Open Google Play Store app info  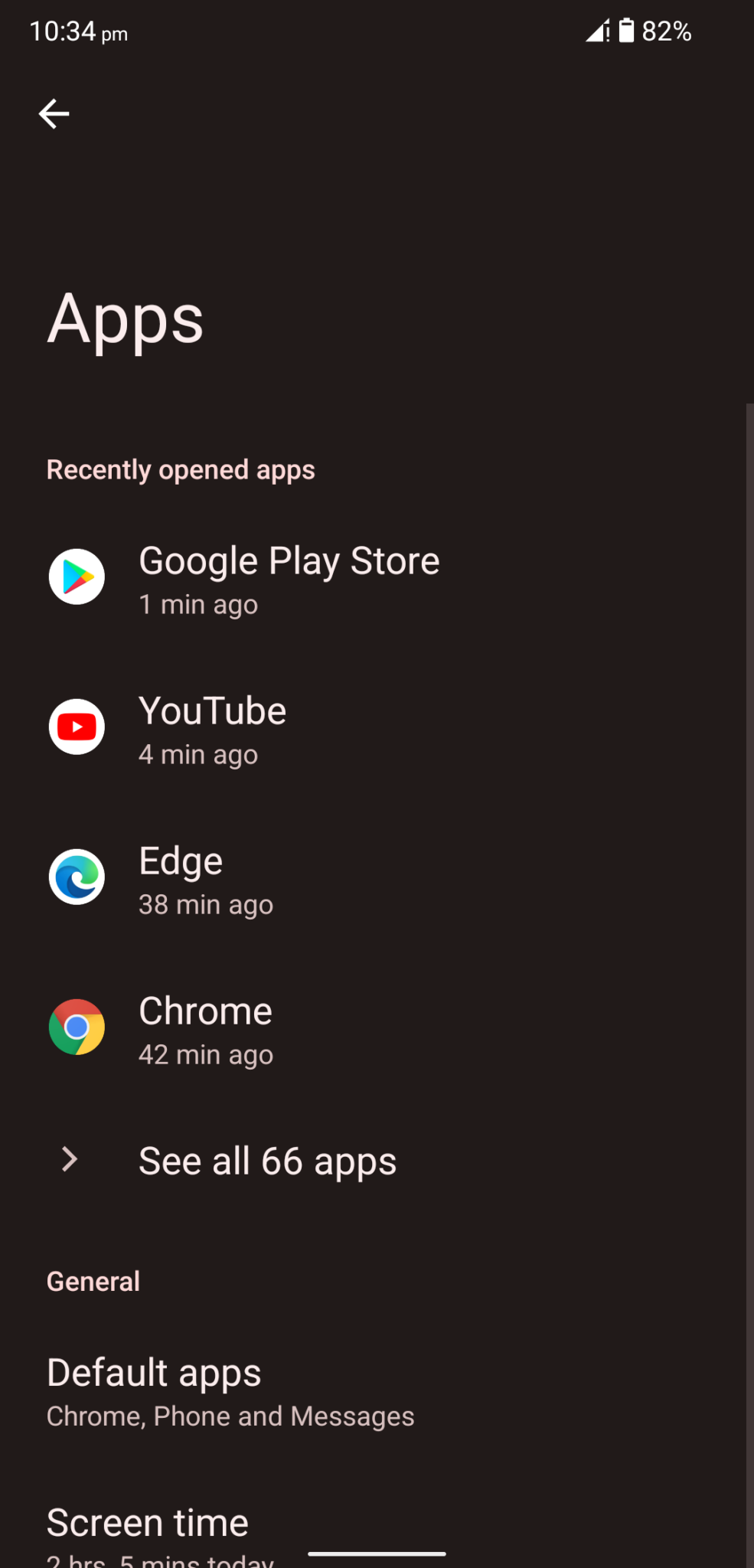click(x=289, y=578)
